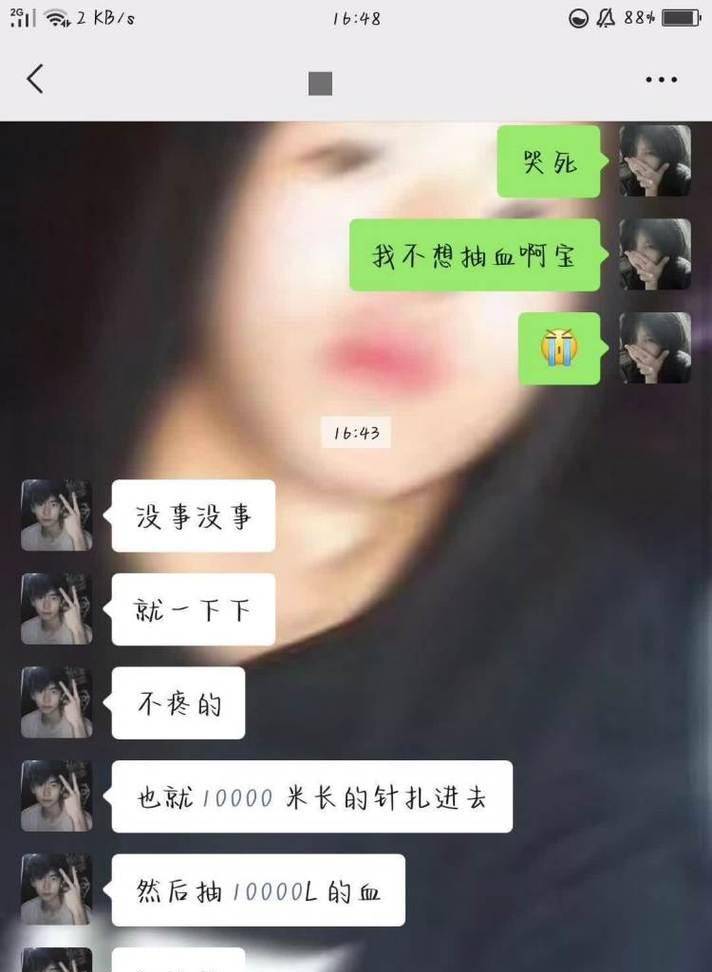The width and height of the screenshot is (712, 972).
Task: View profile via avatar beside 也就10000米长的针扎进去
Action: pos(56,796)
